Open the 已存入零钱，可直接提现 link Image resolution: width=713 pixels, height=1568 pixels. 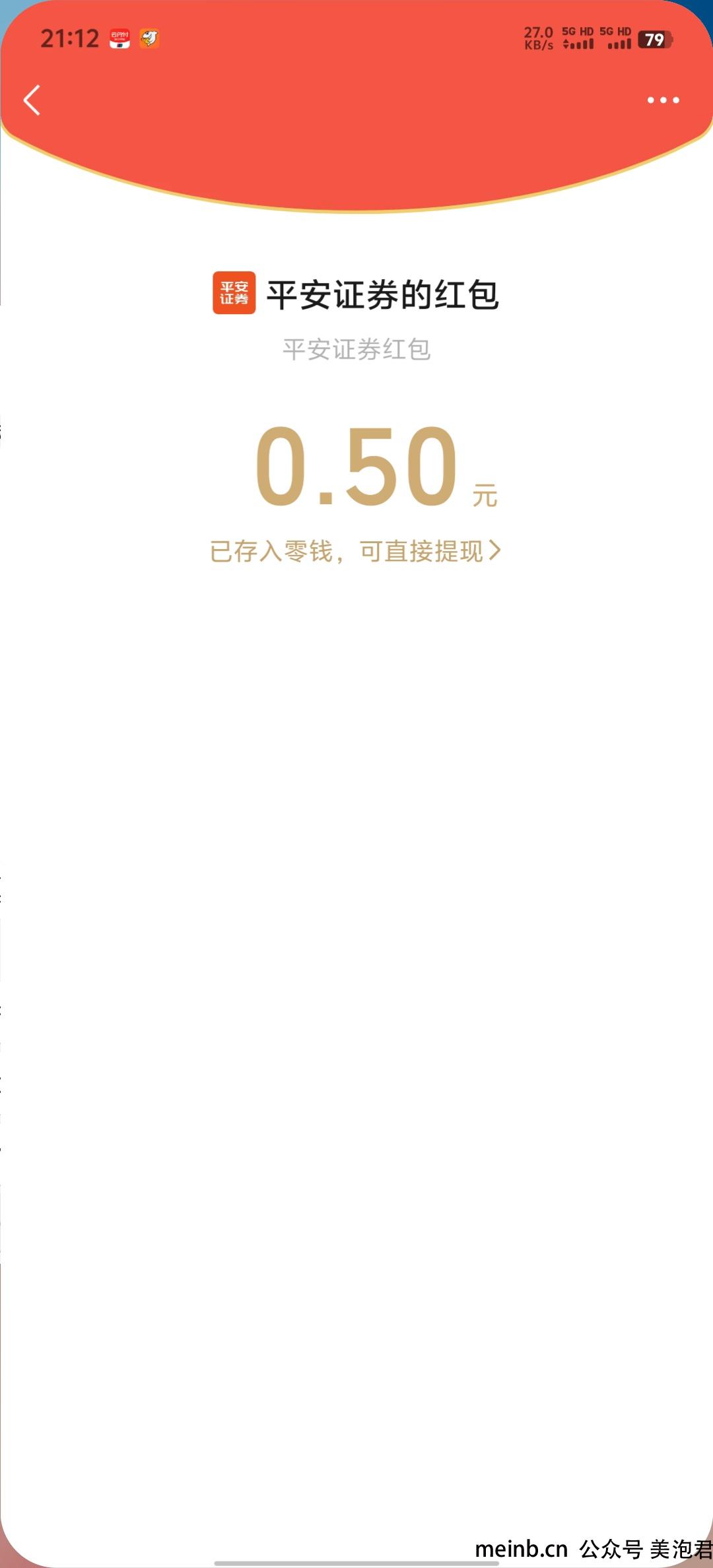(x=355, y=551)
